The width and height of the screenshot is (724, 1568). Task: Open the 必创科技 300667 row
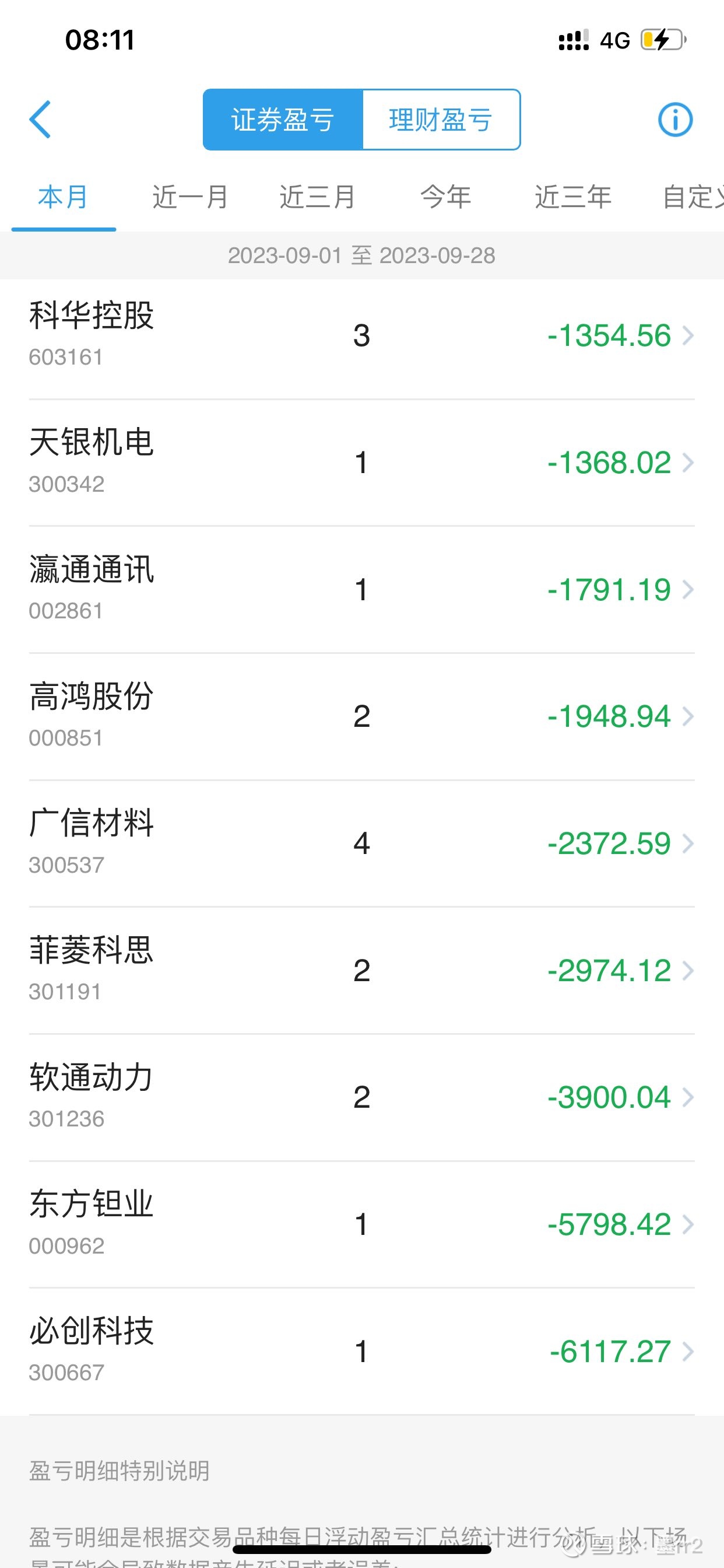tap(362, 1352)
